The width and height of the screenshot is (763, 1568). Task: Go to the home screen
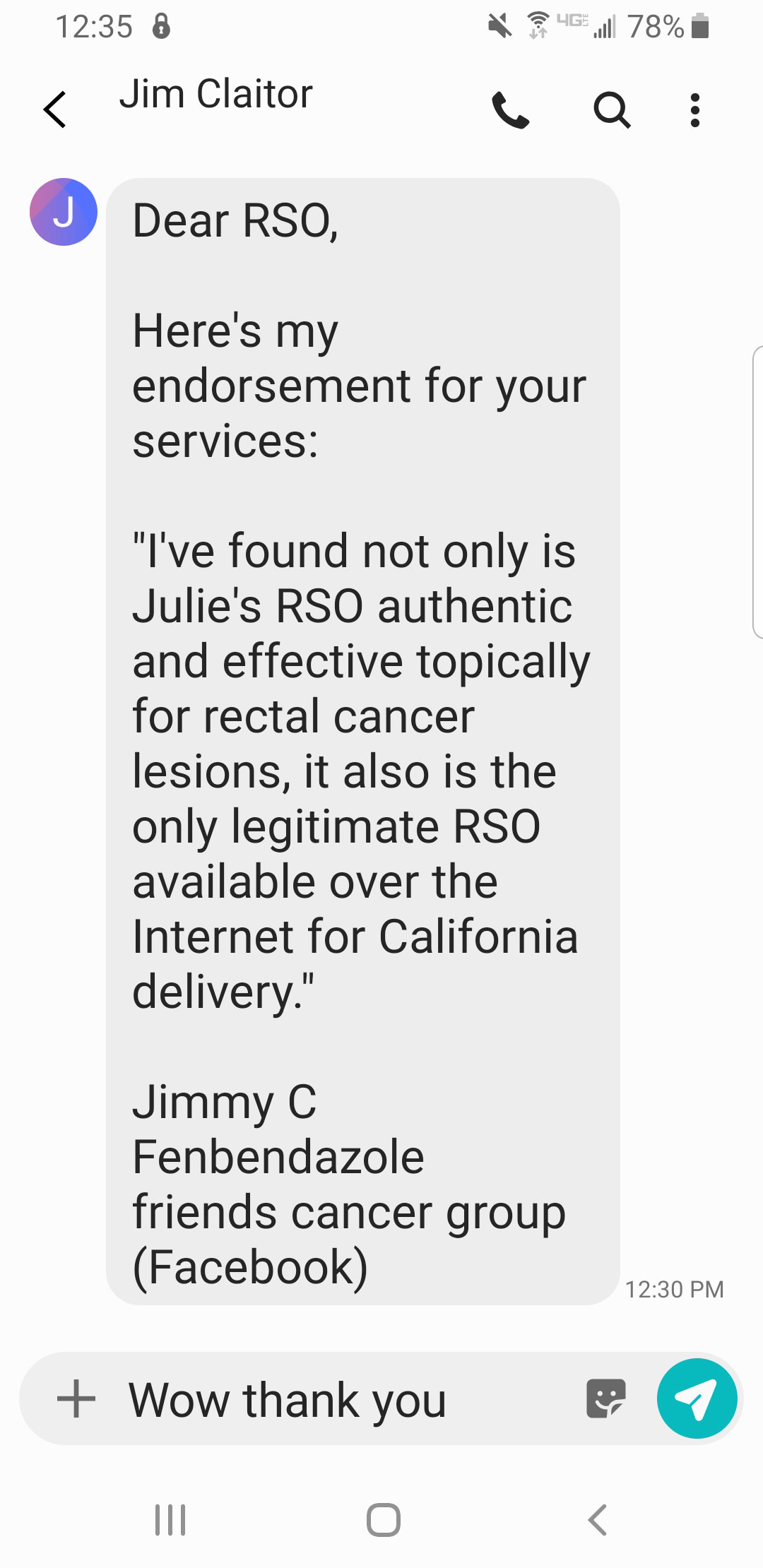point(384,1520)
